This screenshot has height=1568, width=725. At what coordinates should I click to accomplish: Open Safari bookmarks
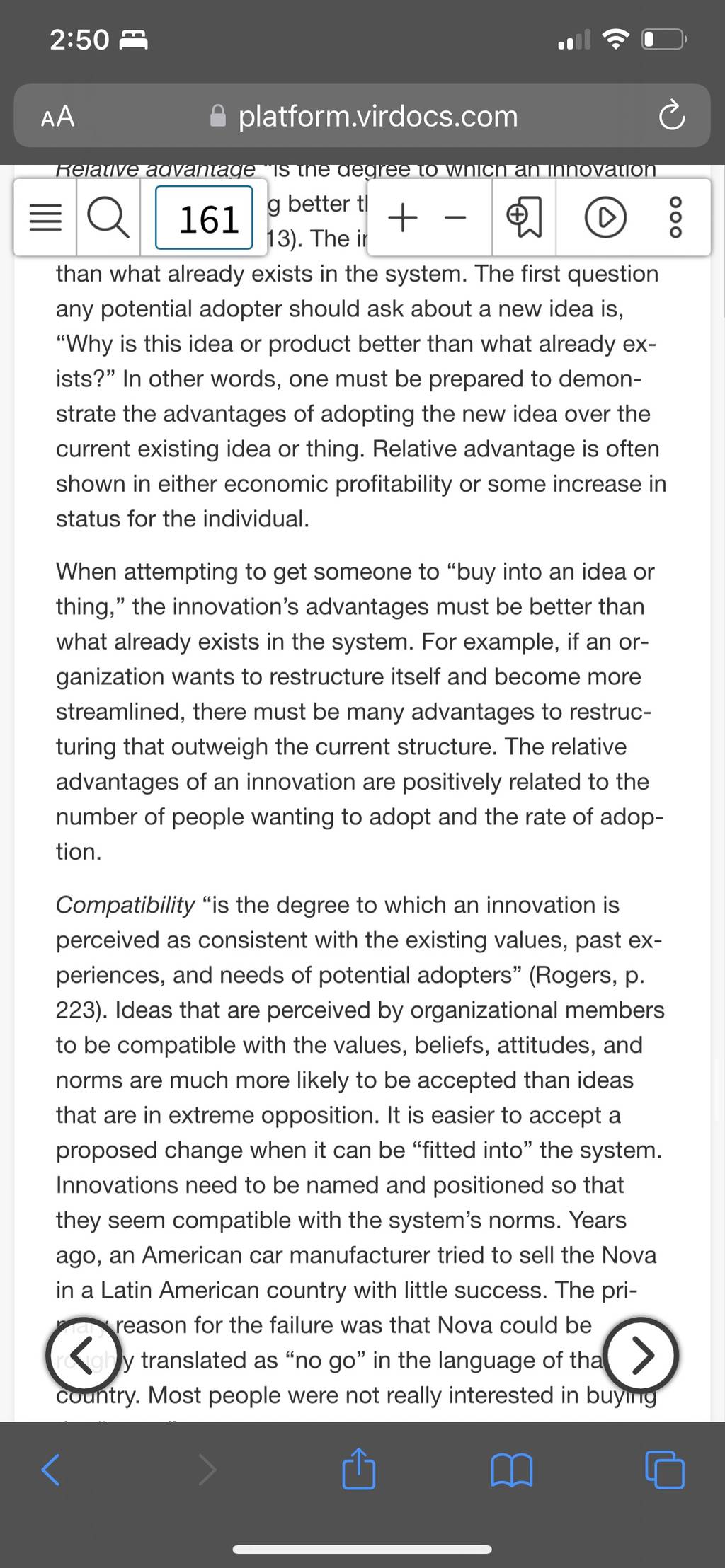pyautogui.click(x=511, y=1470)
